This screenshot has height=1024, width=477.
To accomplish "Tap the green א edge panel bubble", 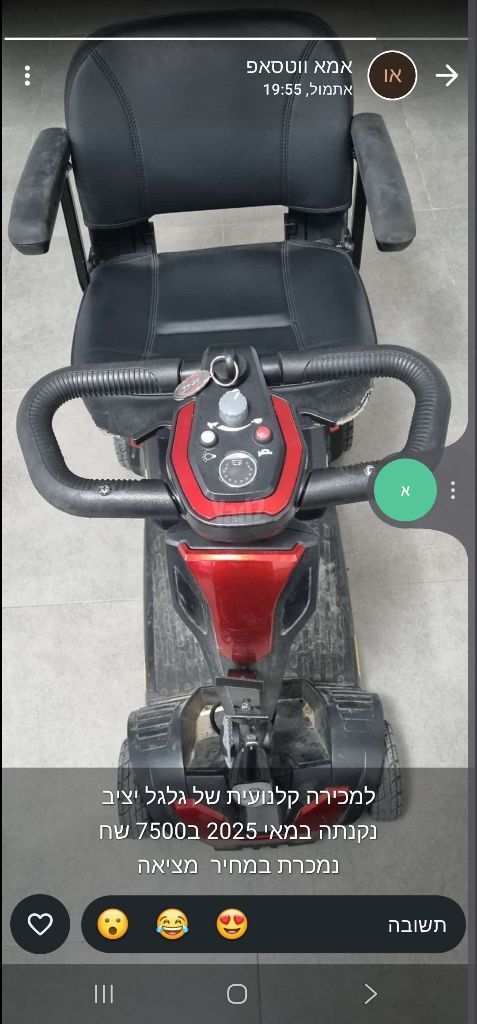I will [405, 490].
